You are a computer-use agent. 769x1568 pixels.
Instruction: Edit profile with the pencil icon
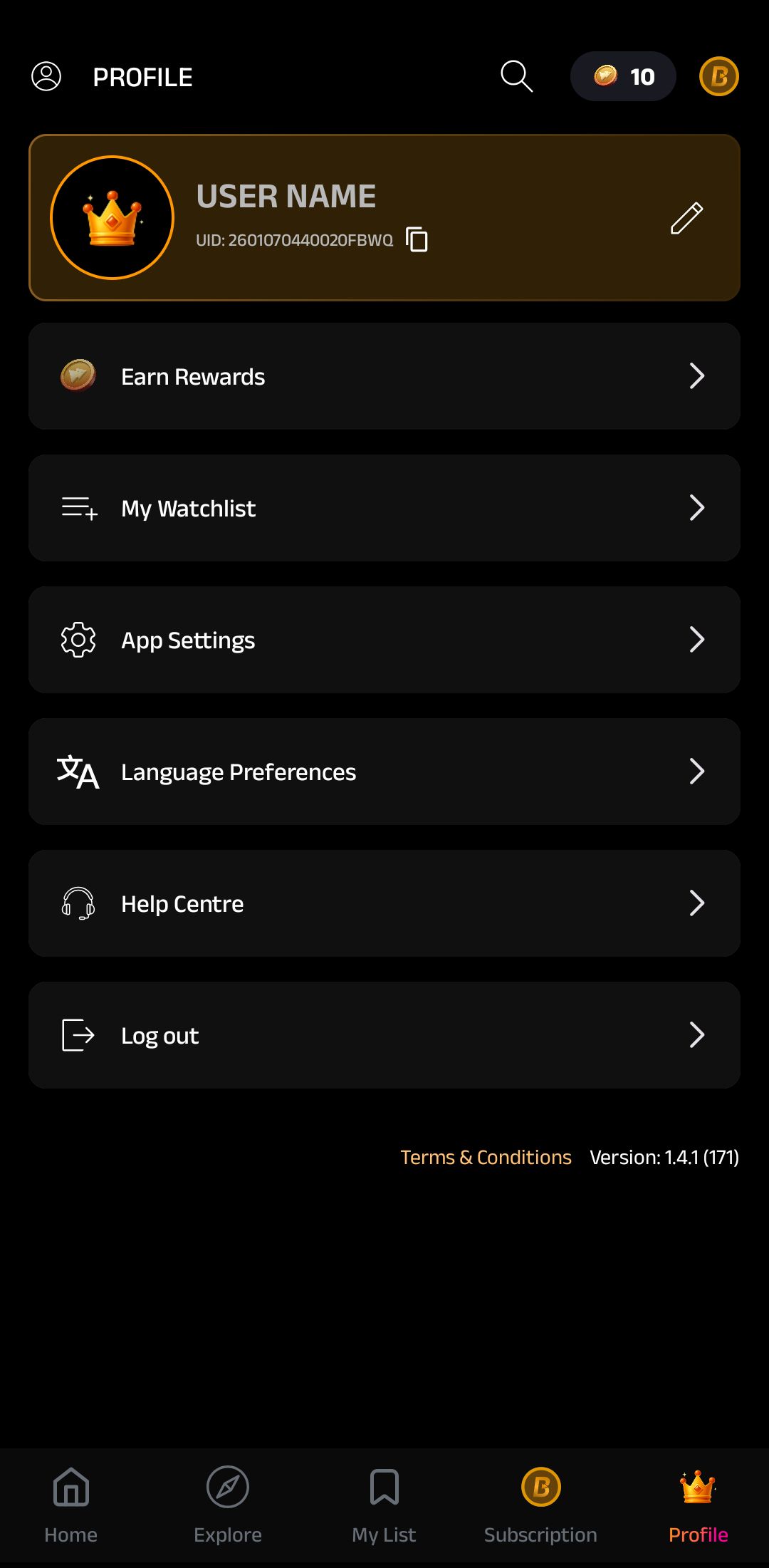[x=686, y=217]
